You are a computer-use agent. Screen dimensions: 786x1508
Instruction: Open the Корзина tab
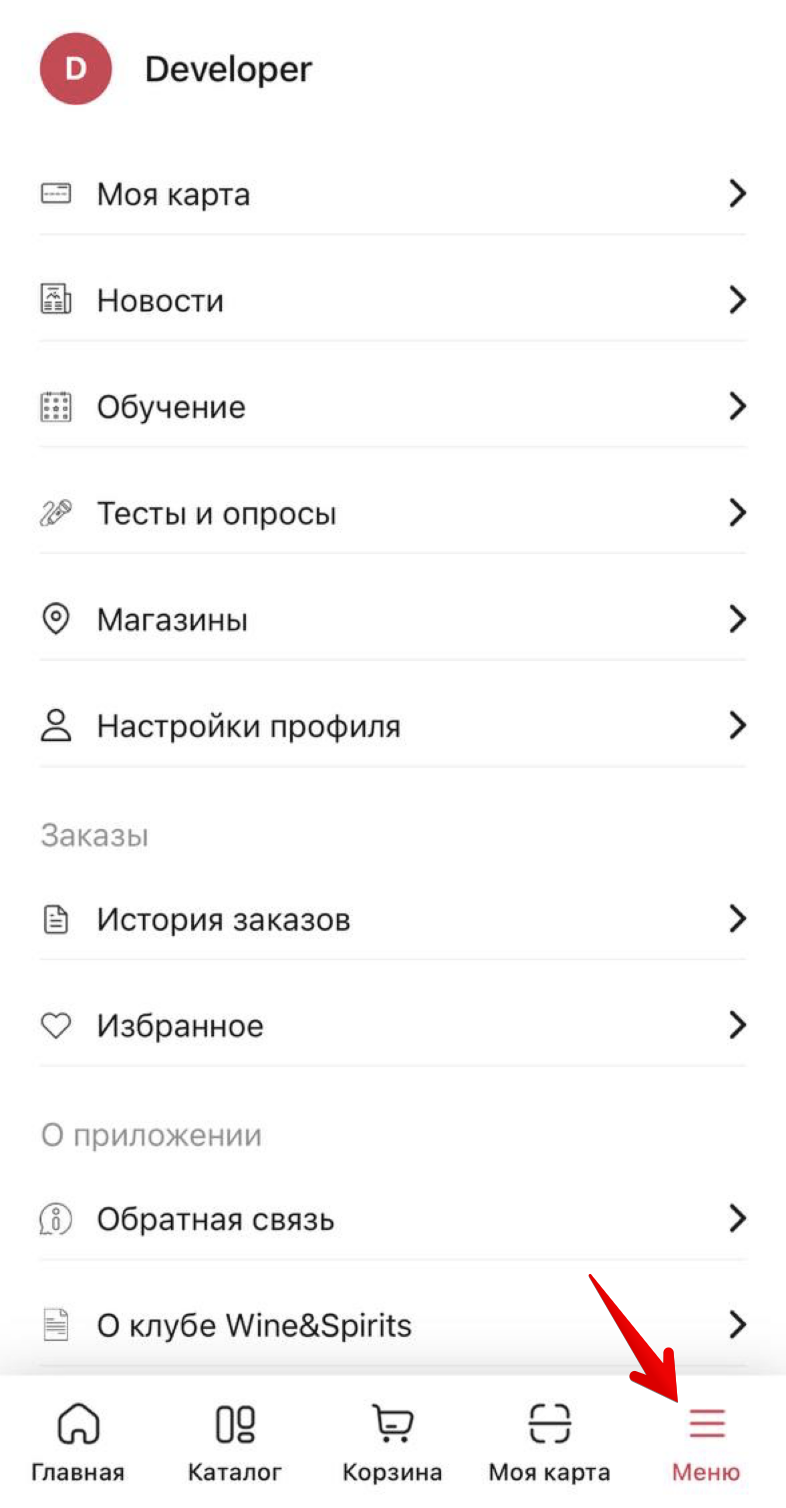pos(392,1442)
